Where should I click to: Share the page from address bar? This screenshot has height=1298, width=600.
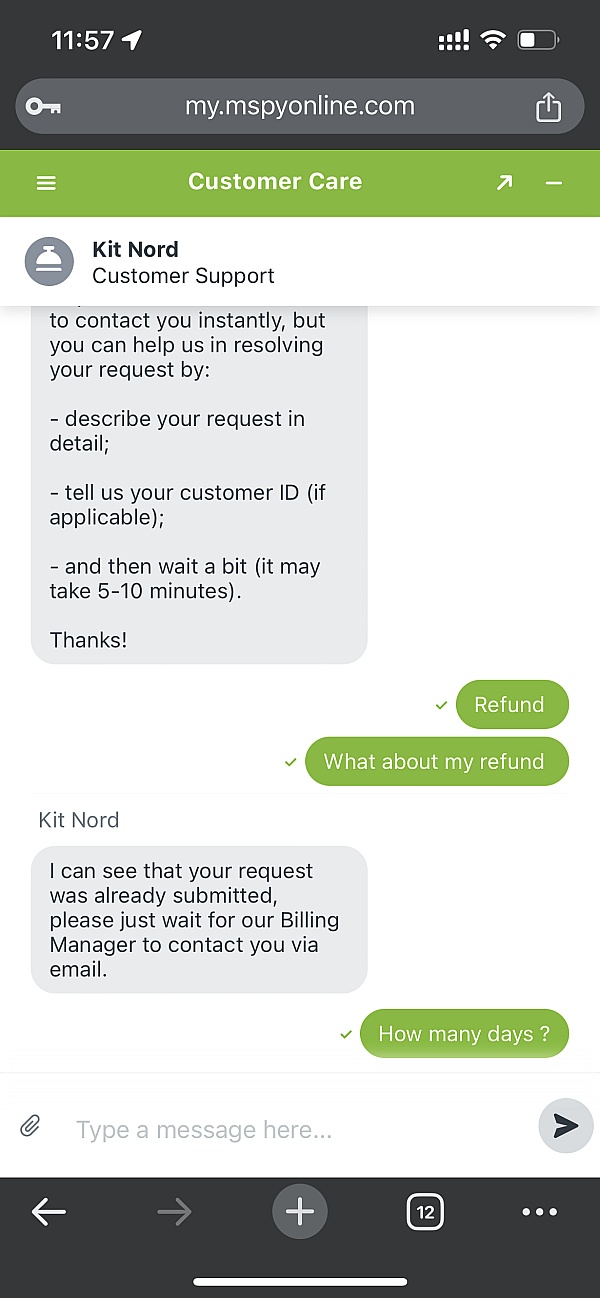pos(548,107)
